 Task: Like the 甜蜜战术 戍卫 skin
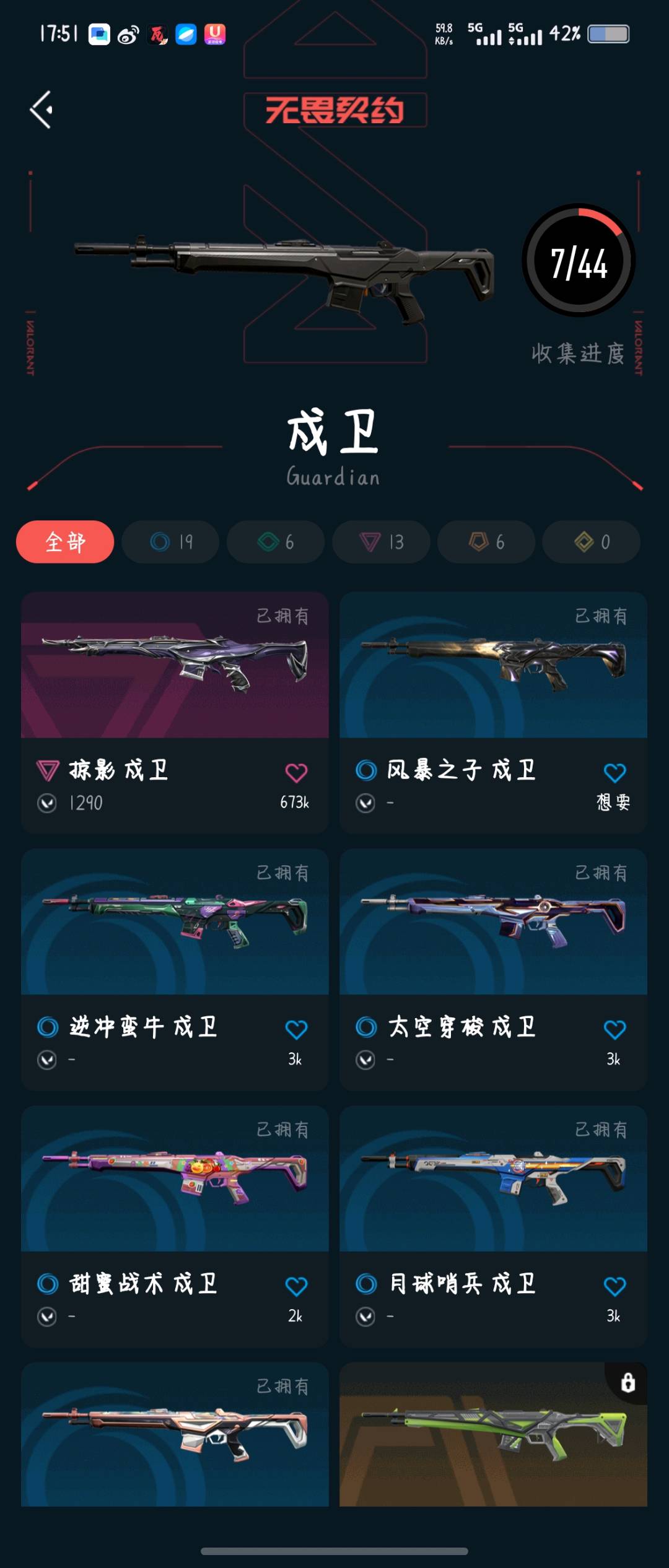[x=296, y=1286]
